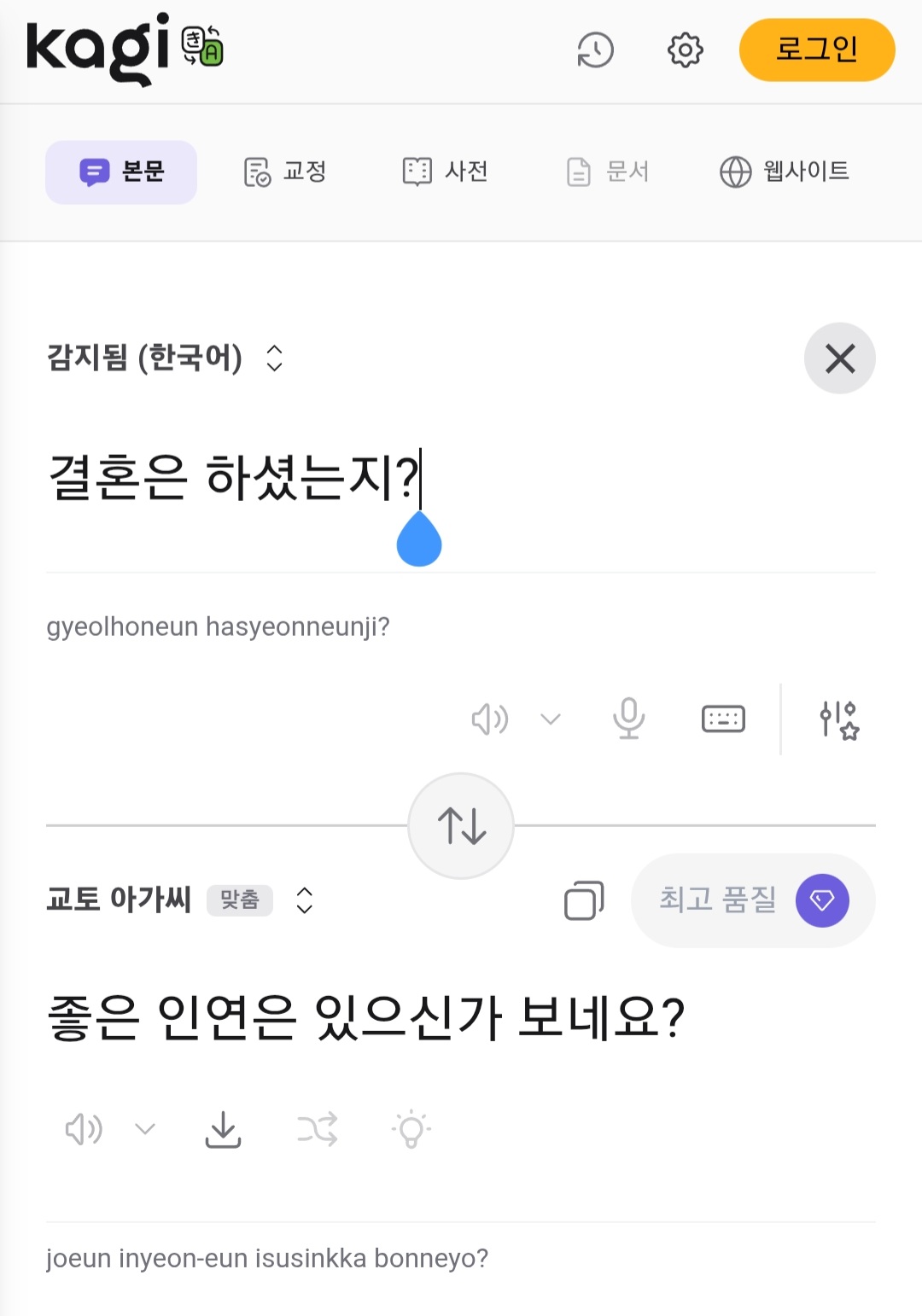Play audio of the source text
This screenshot has width=922, height=1316.
(489, 719)
